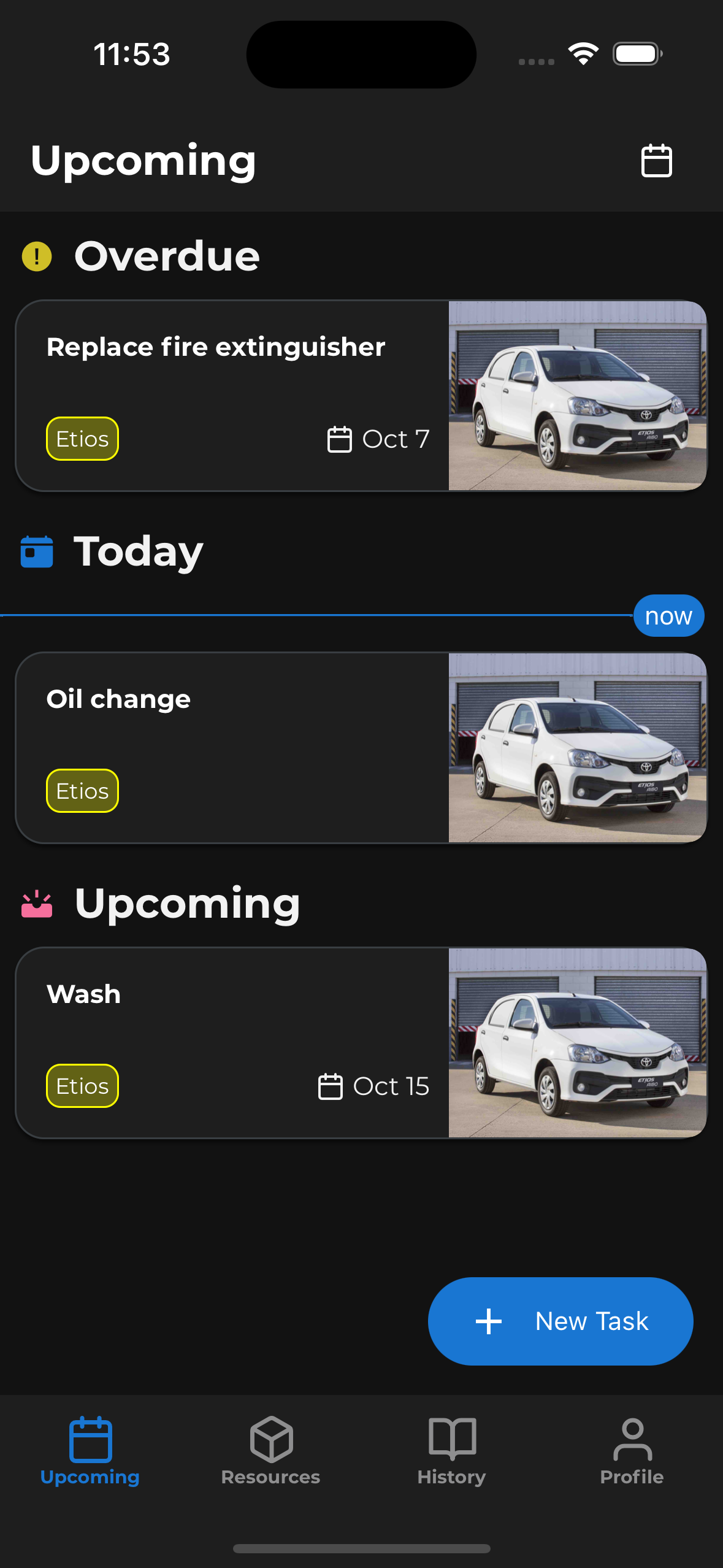Click the calendar icon next to Oct 7
Image resolution: width=723 pixels, height=1568 pixels.
pyautogui.click(x=339, y=439)
